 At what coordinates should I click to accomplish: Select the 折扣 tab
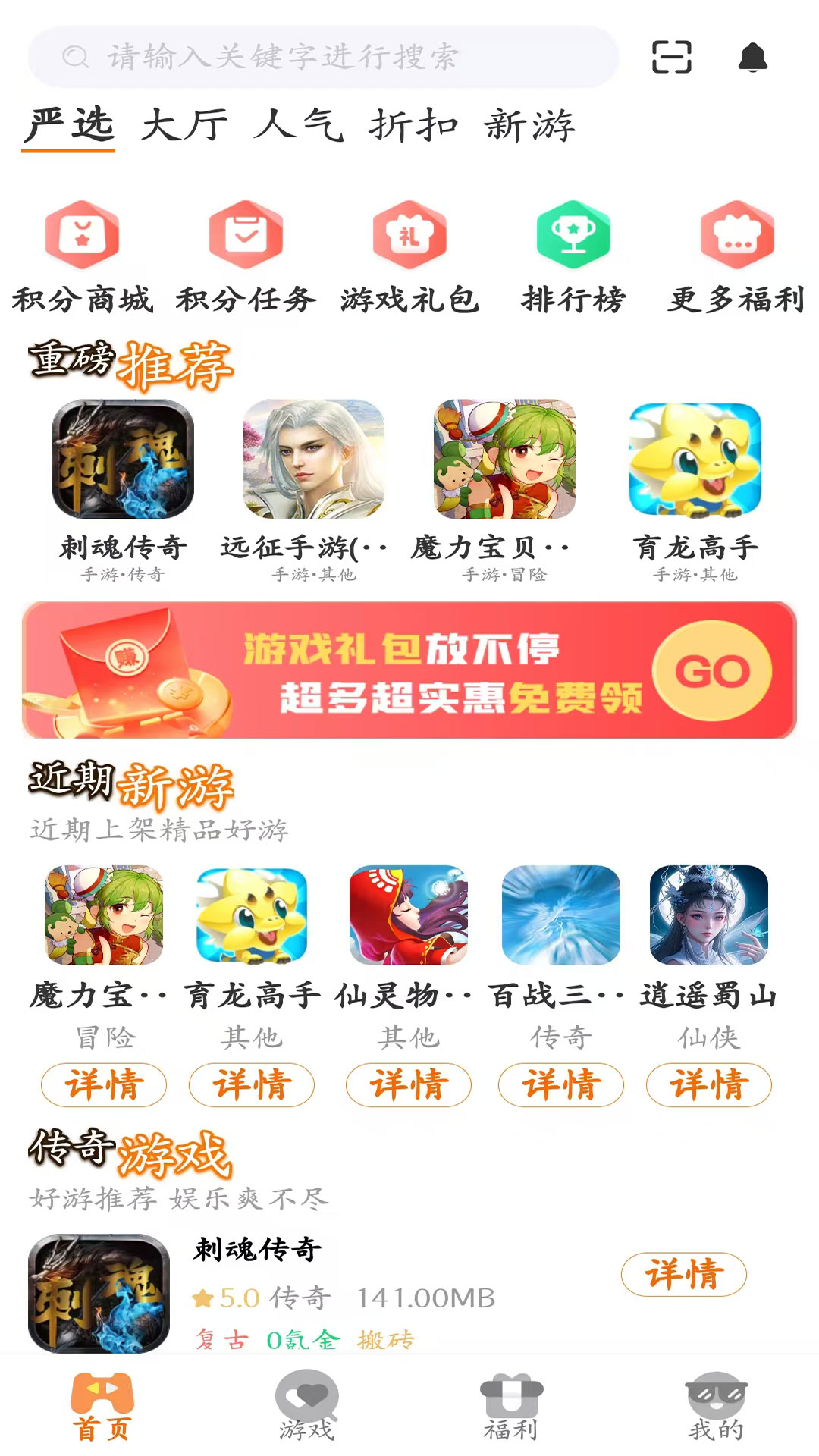click(x=413, y=125)
